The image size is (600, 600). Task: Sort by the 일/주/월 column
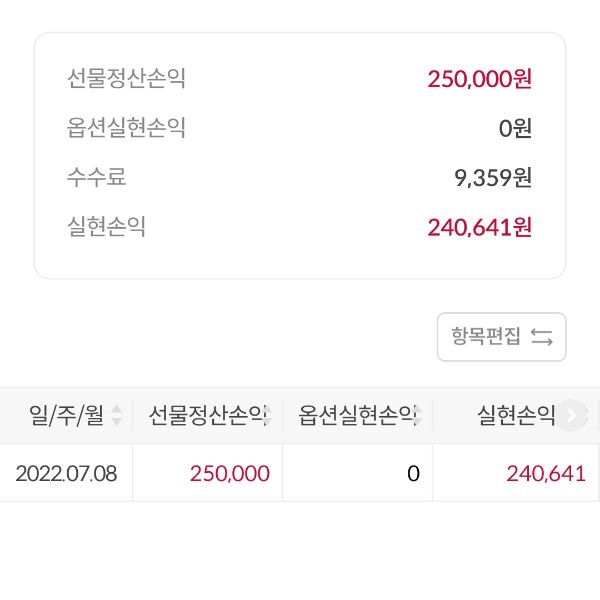tap(116, 415)
